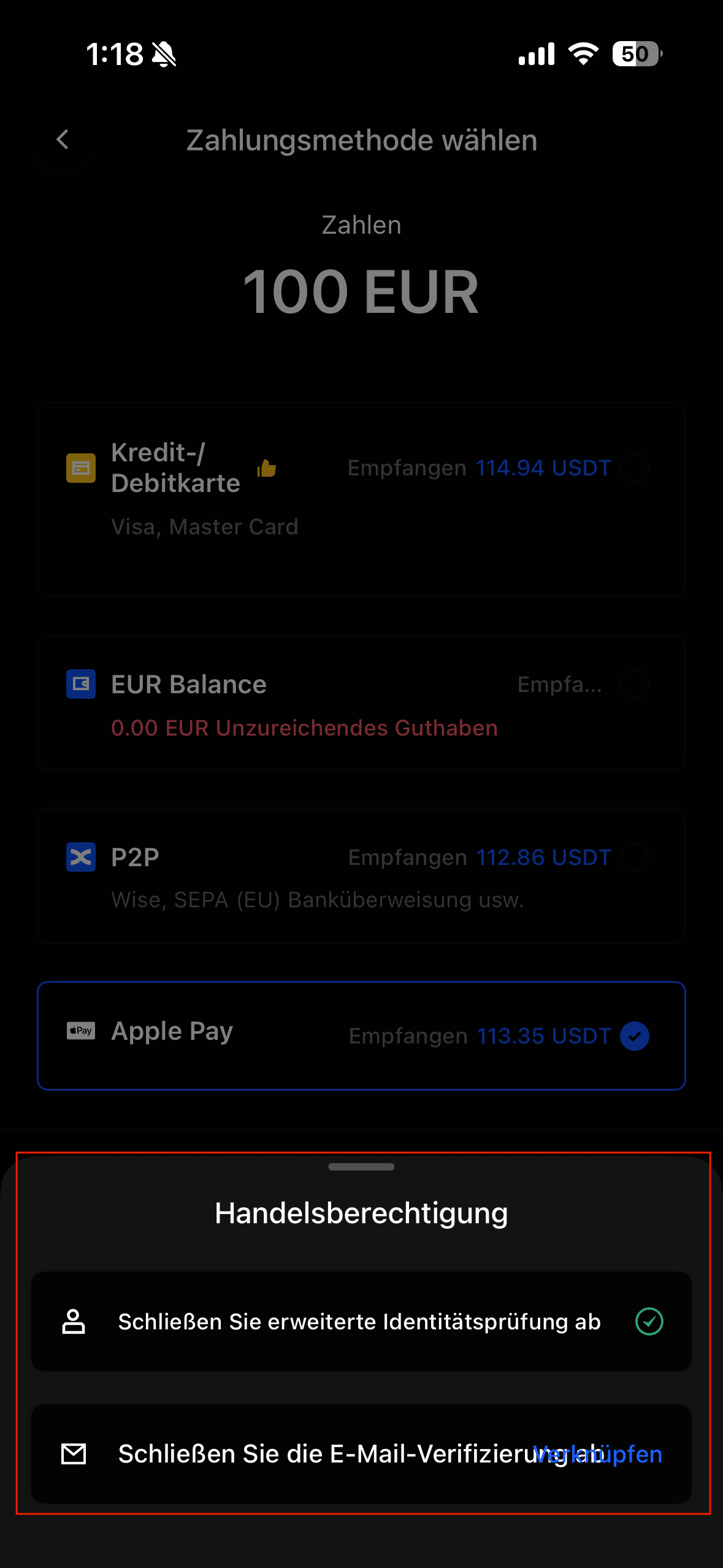Screen dimensions: 723x1568
Task: Select Apple Pay payment option
Action: pos(361,1036)
